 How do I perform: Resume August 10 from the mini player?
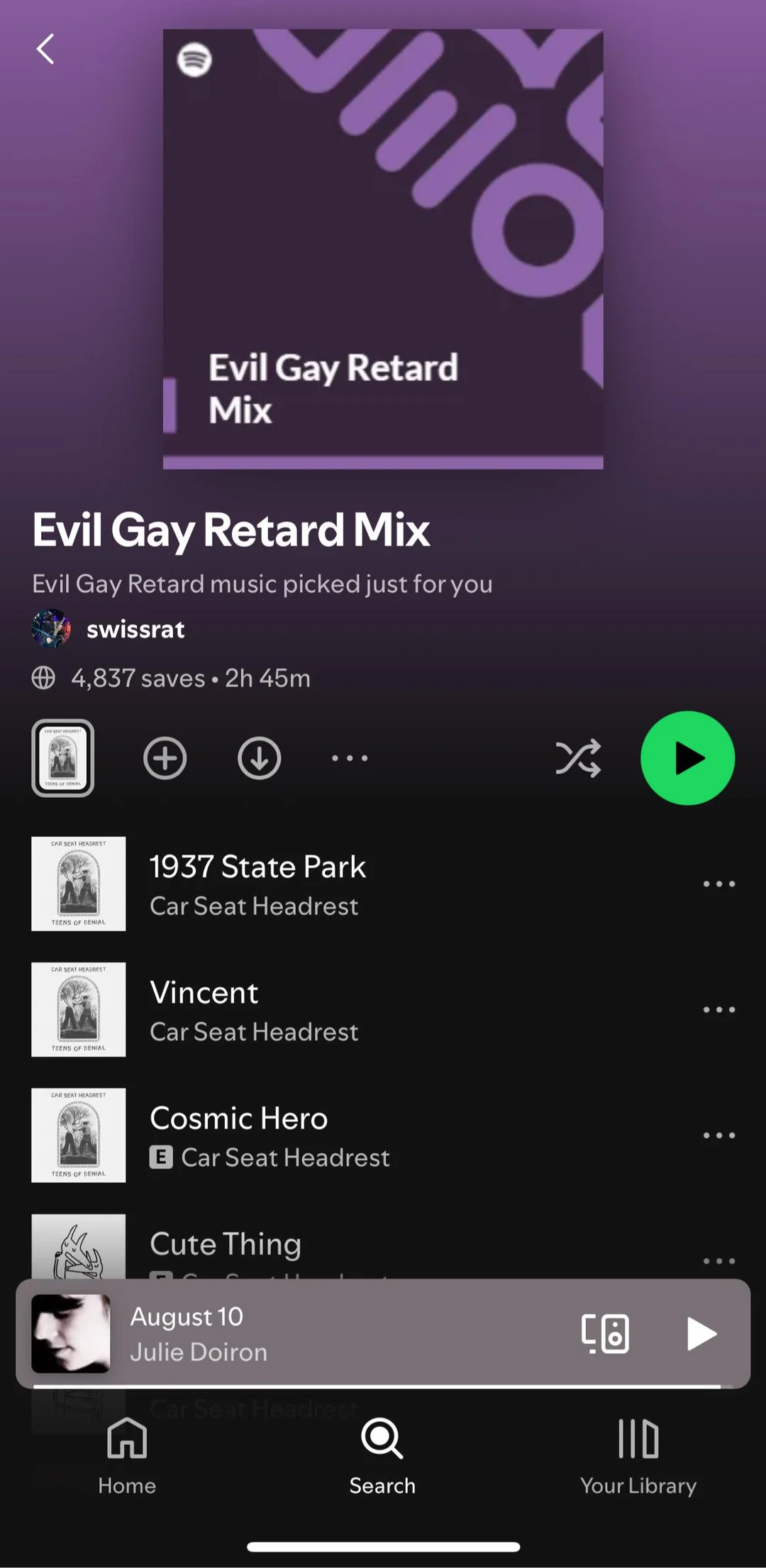point(701,1334)
